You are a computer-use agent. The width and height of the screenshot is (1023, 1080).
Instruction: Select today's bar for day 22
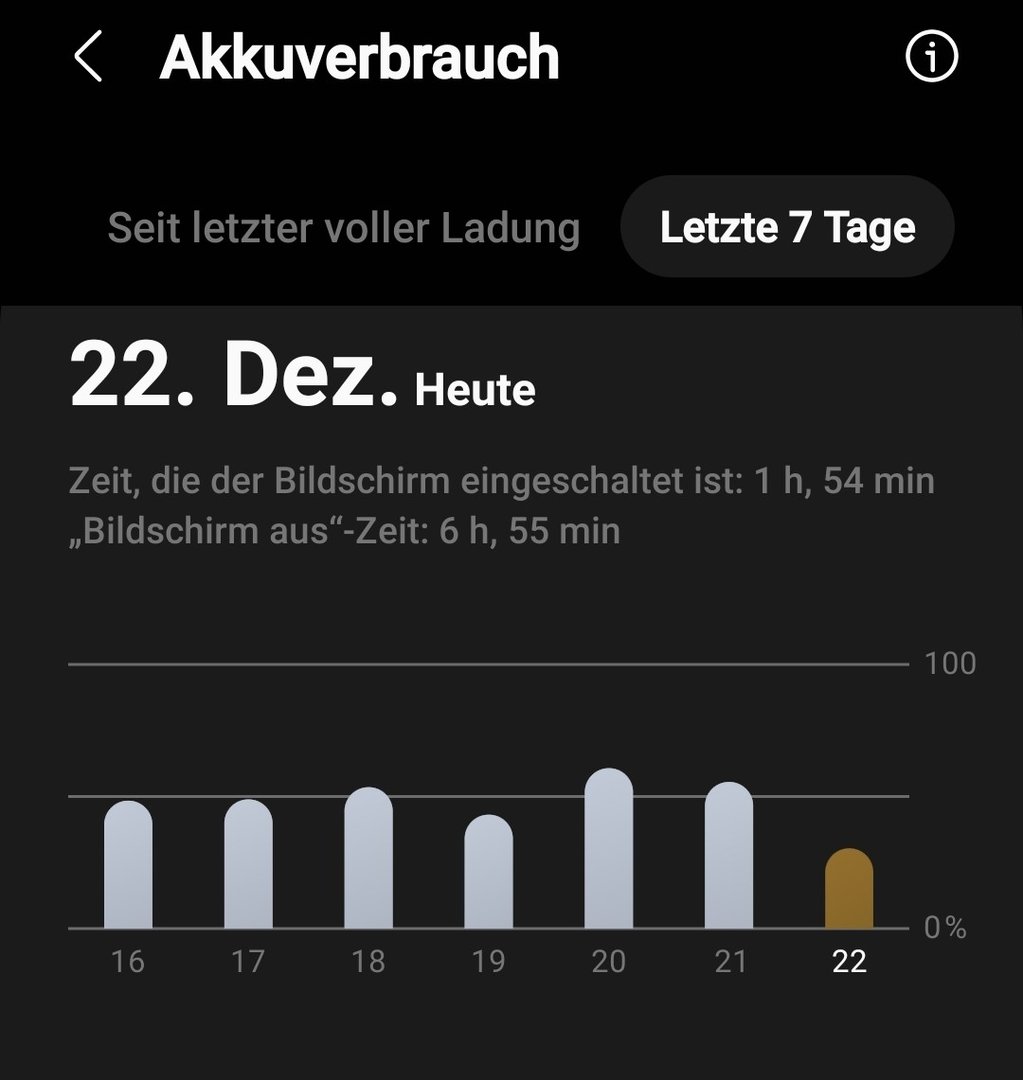[x=848, y=890]
